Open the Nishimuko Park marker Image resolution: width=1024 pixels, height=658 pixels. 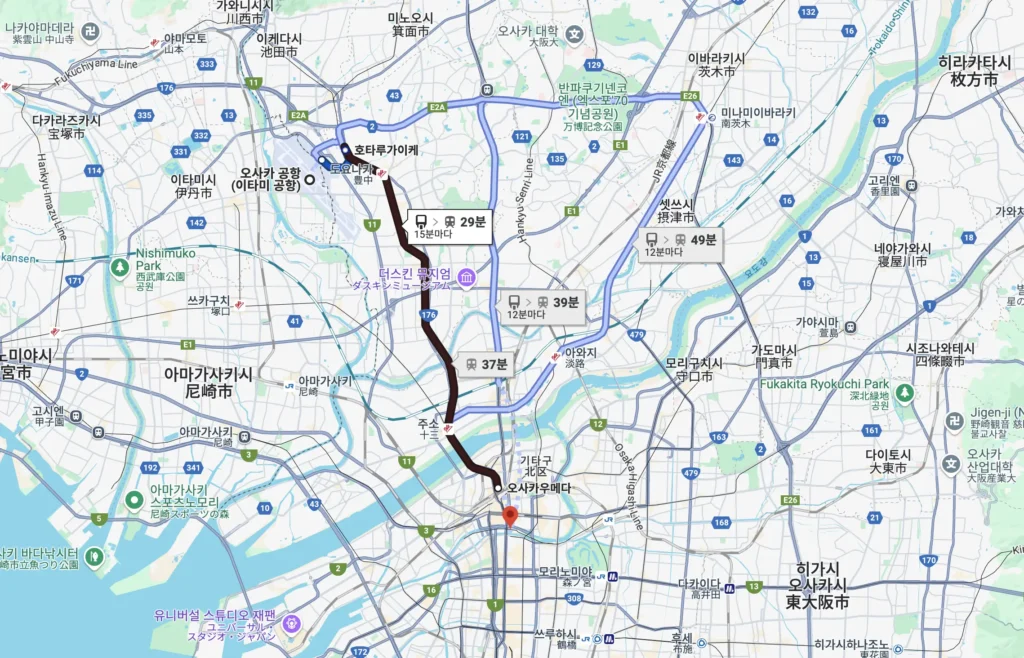tap(120, 267)
